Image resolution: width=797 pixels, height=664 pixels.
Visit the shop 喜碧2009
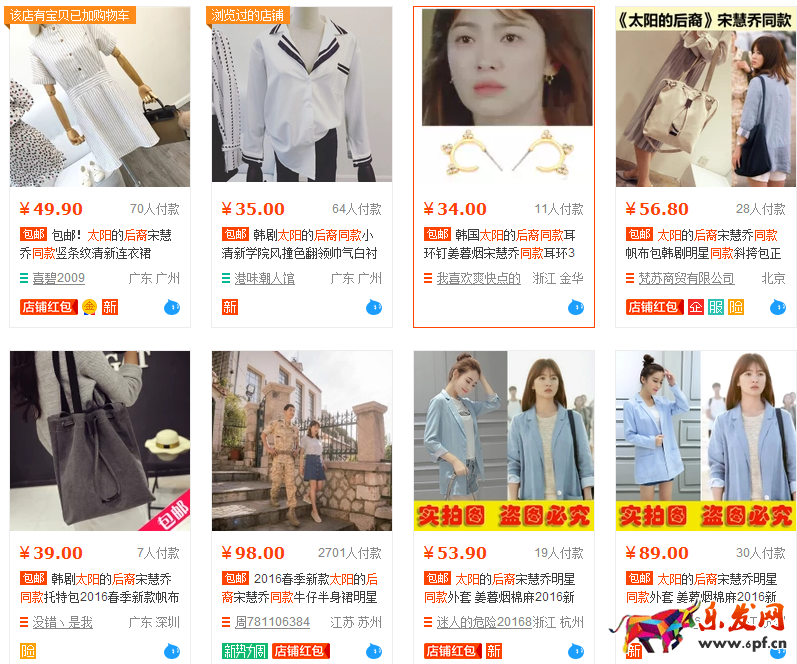58,279
